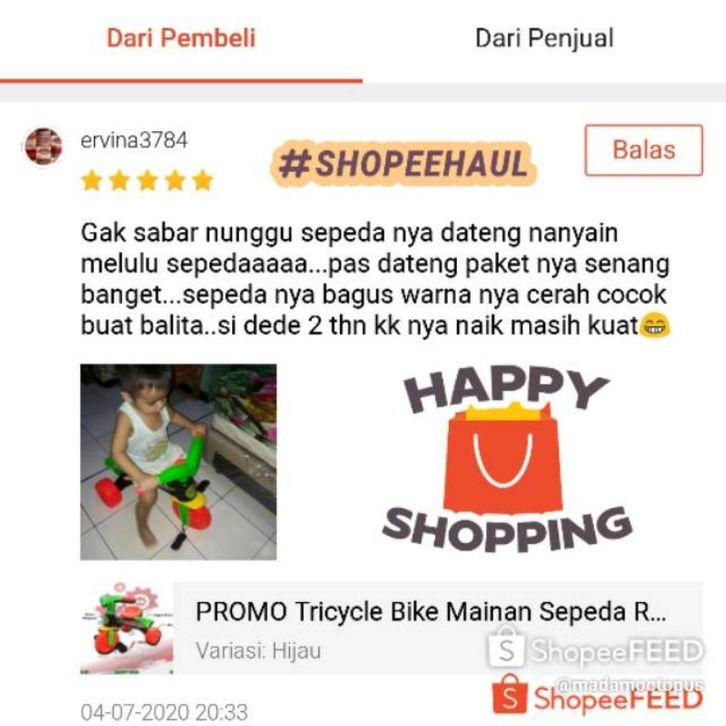Switch to the Dari Penjual tab
Viewport: 726px width, 726px height.
click(x=544, y=39)
